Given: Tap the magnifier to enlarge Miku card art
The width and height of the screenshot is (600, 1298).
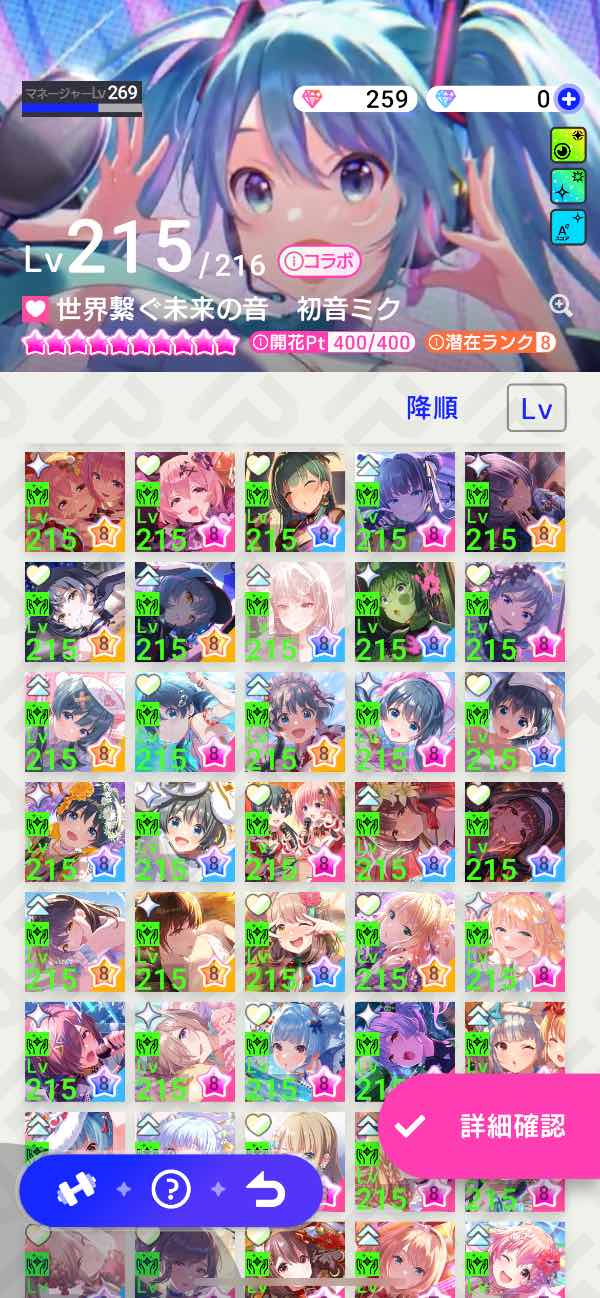Looking at the screenshot, I should tap(561, 306).
